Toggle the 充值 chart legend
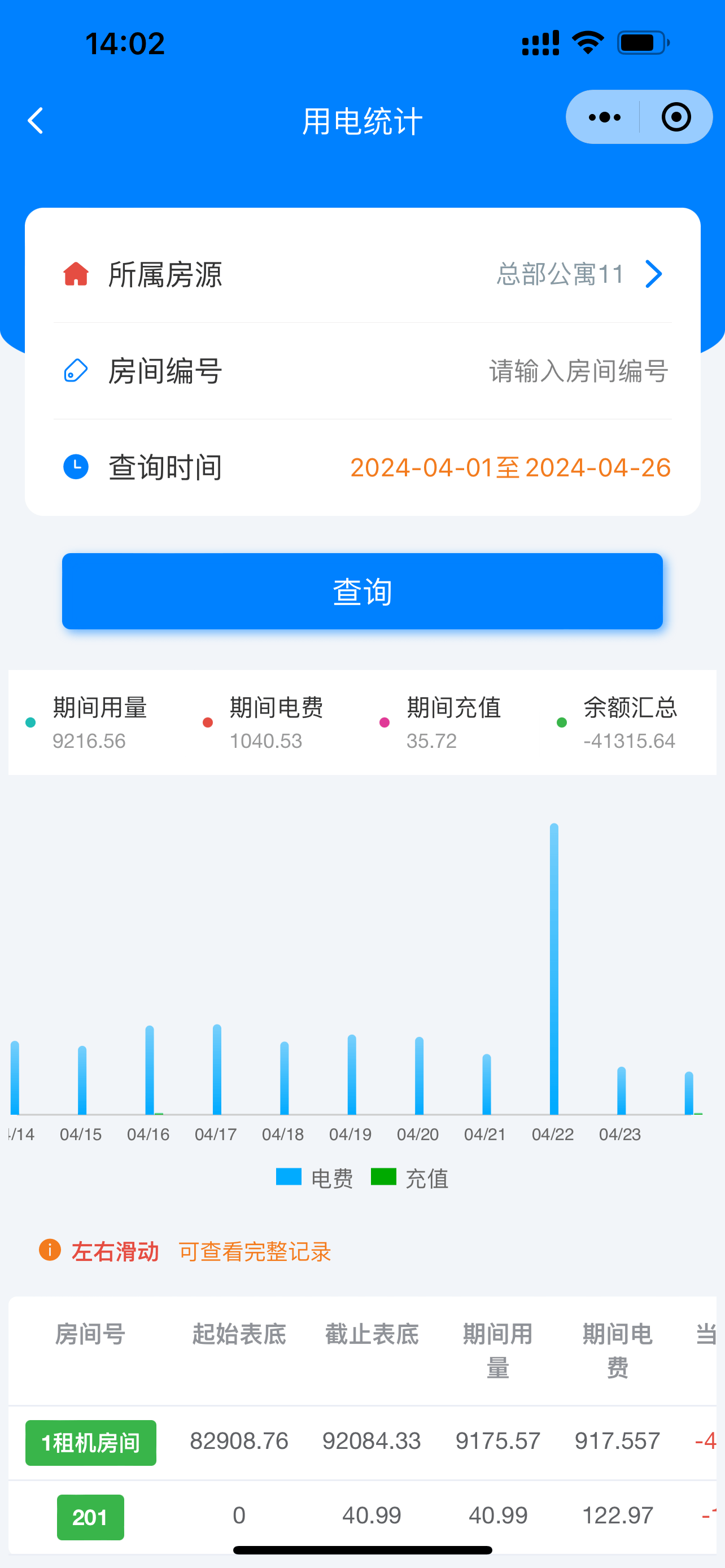The width and height of the screenshot is (725, 1568). [410, 1179]
